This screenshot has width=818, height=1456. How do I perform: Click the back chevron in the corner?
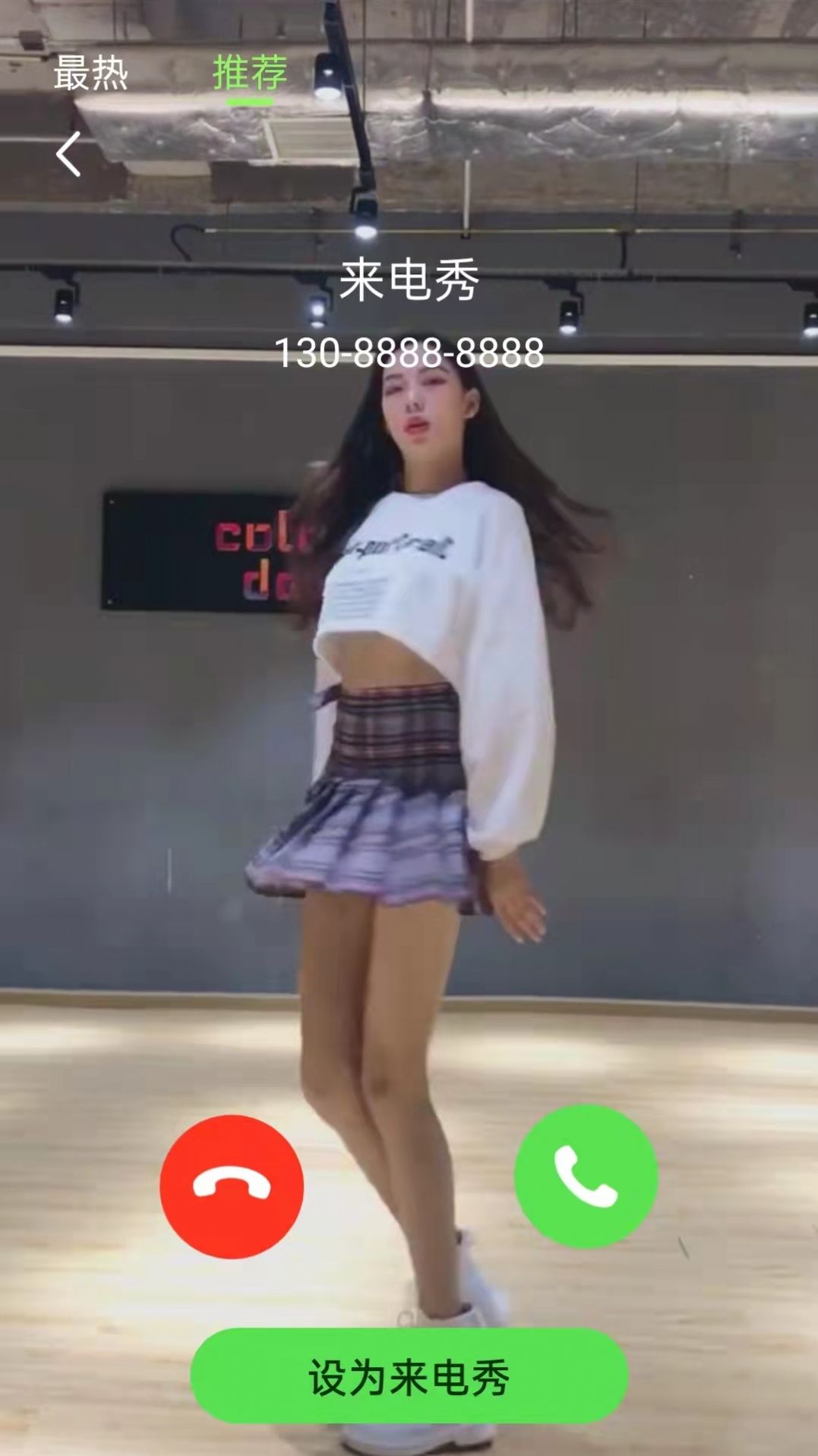pos(69,156)
